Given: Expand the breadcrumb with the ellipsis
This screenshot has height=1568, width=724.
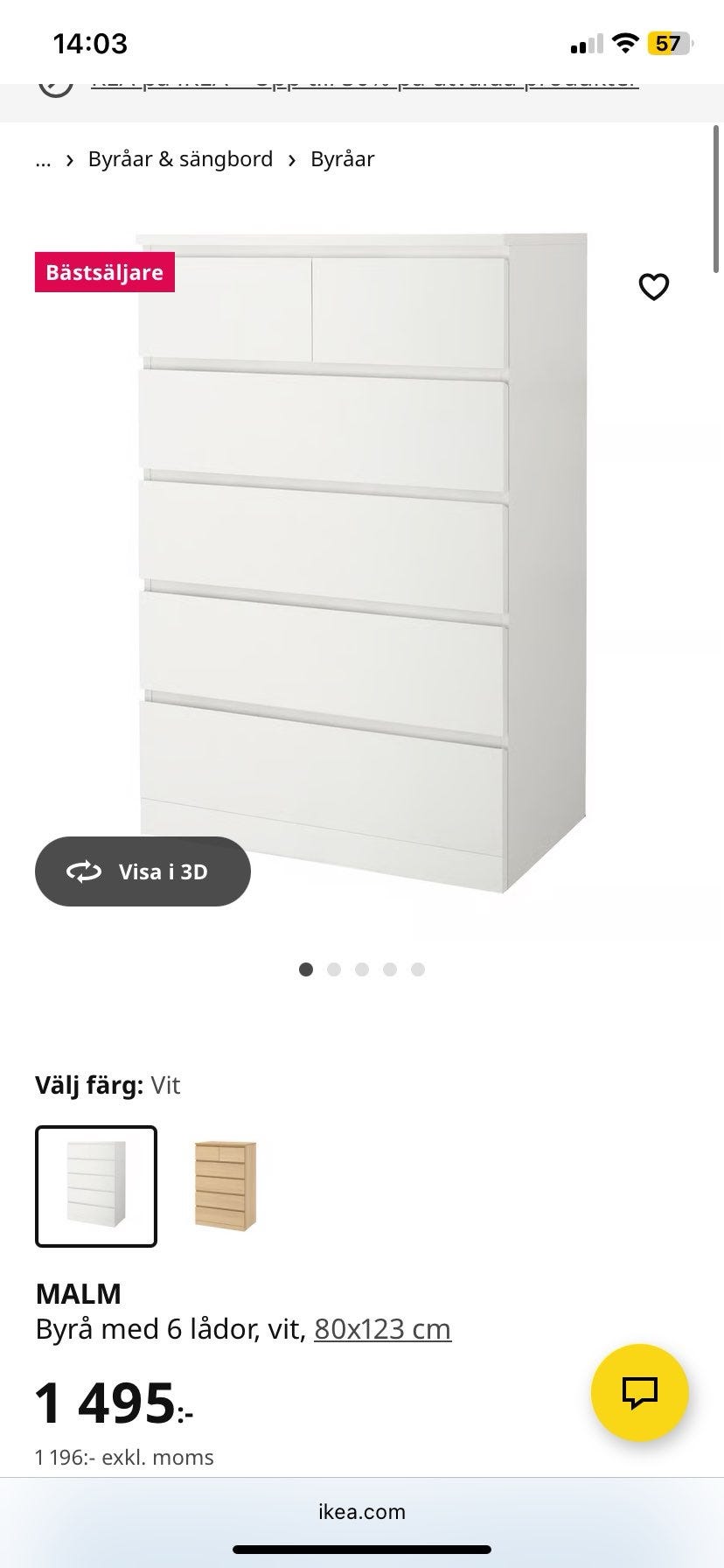Looking at the screenshot, I should pos(42,159).
